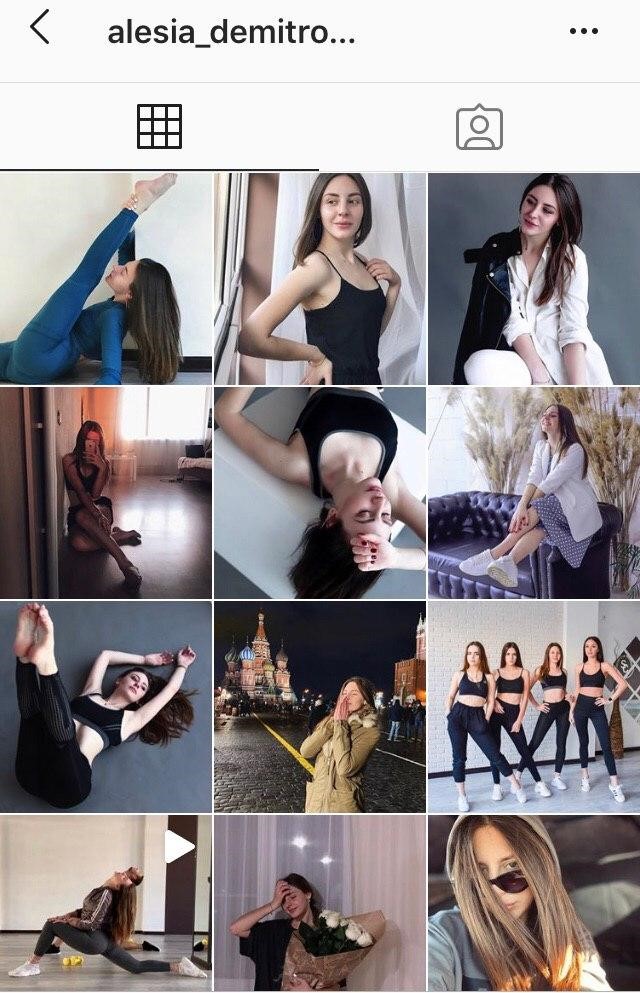
Task: Open the white roses bouquet post
Action: tap(320, 903)
